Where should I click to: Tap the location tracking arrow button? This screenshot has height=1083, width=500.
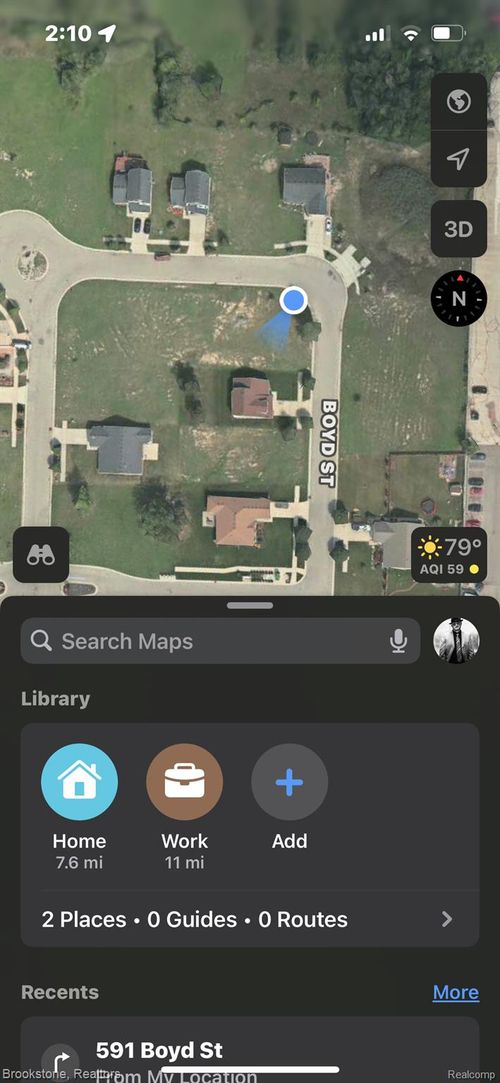click(x=459, y=158)
